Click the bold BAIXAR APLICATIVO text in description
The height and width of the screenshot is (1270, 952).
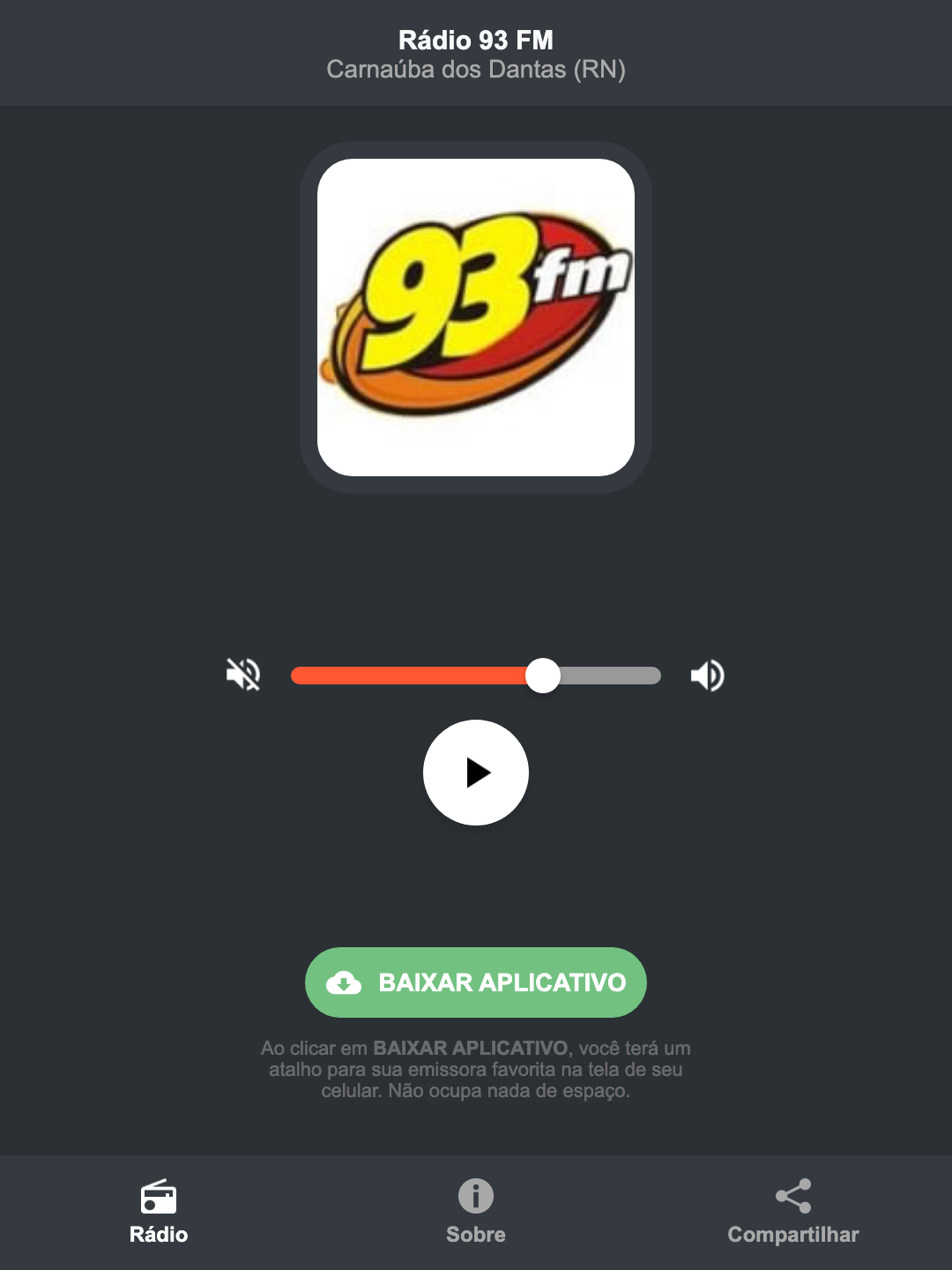tap(472, 1049)
